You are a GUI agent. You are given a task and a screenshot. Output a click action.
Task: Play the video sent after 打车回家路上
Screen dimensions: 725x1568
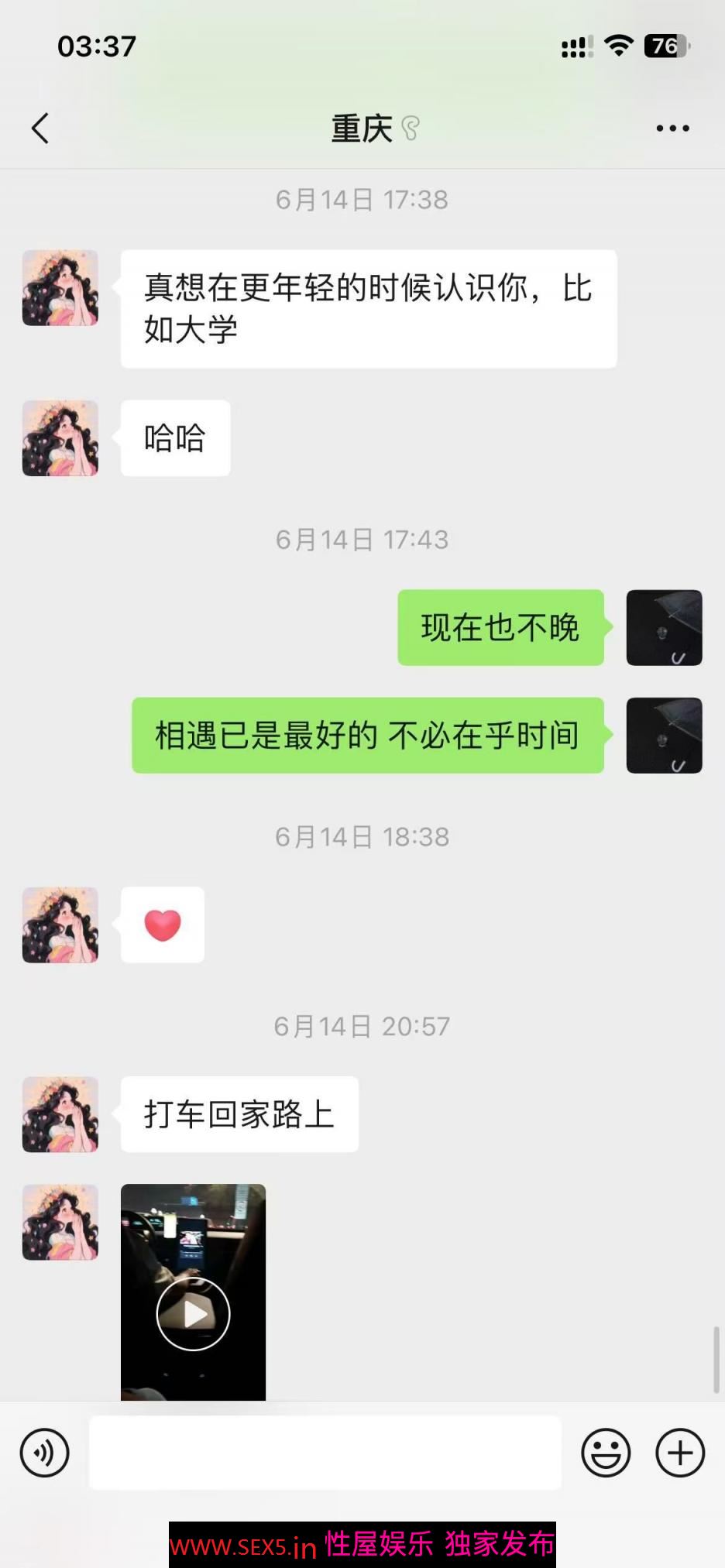pos(194,1313)
